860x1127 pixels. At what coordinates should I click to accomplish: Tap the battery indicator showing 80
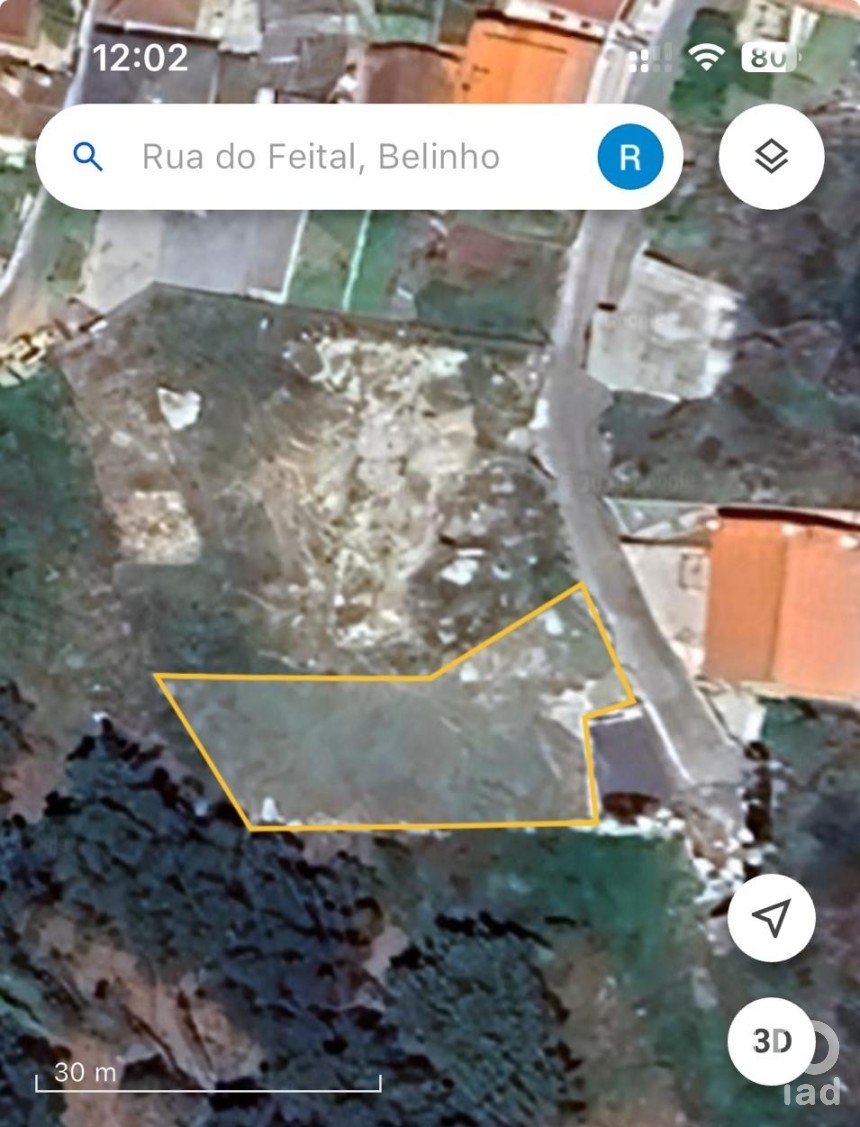pyautogui.click(x=765, y=58)
